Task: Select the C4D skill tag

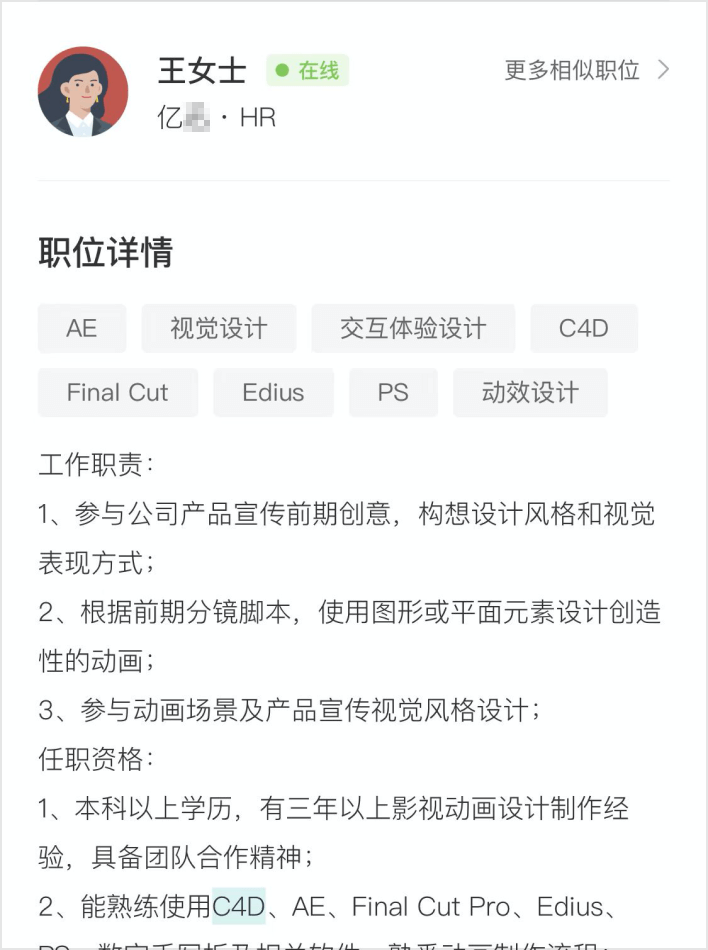Action: pyautogui.click(x=583, y=329)
